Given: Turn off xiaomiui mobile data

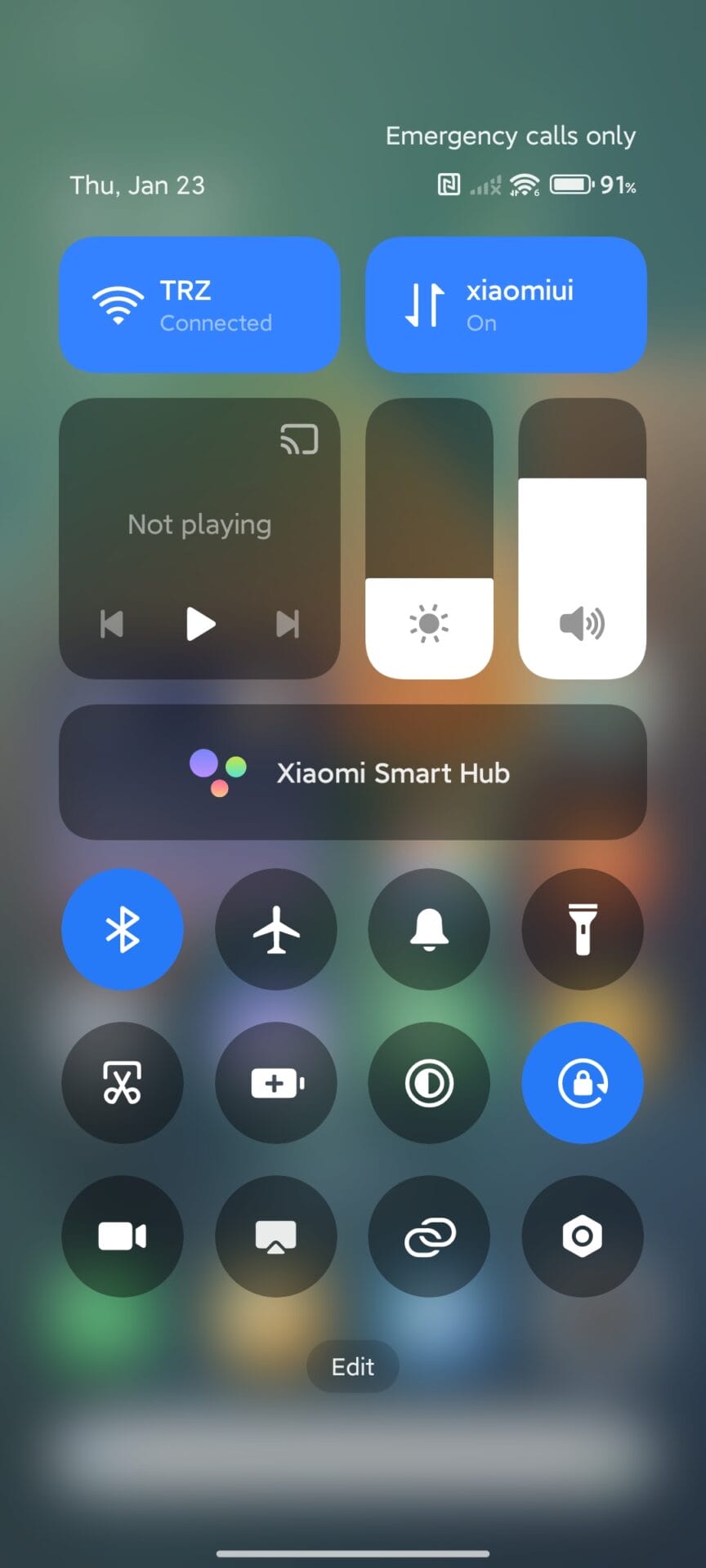Looking at the screenshot, I should [506, 305].
